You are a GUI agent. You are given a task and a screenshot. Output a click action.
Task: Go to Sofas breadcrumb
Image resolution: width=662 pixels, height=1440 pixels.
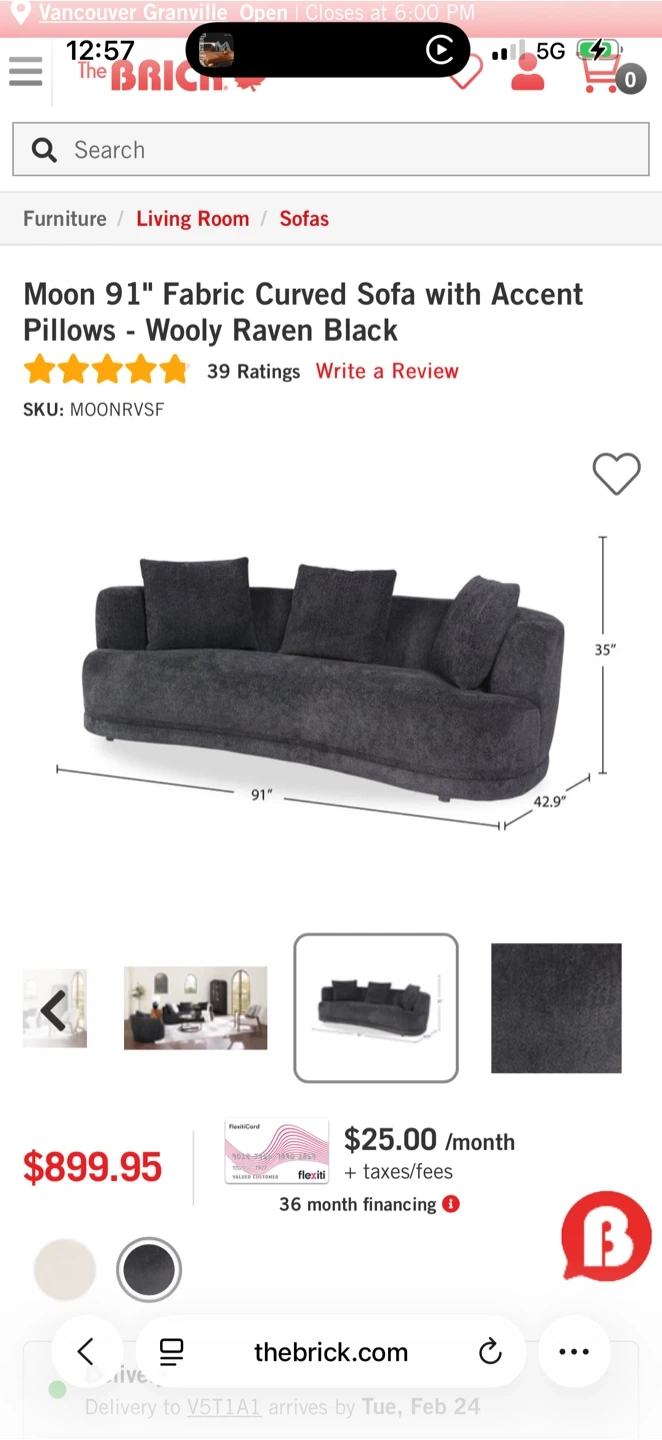[x=304, y=219]
